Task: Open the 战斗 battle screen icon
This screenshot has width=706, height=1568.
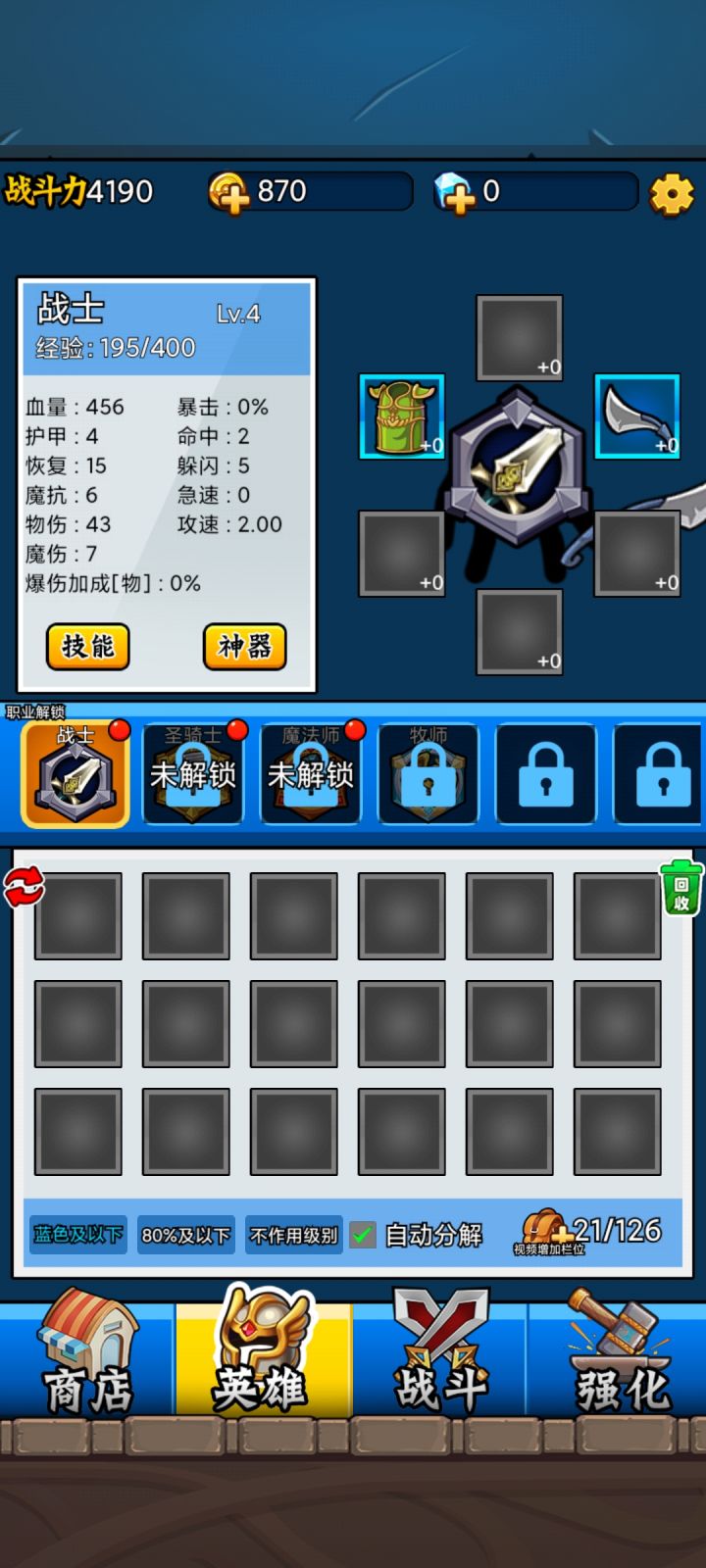Action: (441, 1362)
